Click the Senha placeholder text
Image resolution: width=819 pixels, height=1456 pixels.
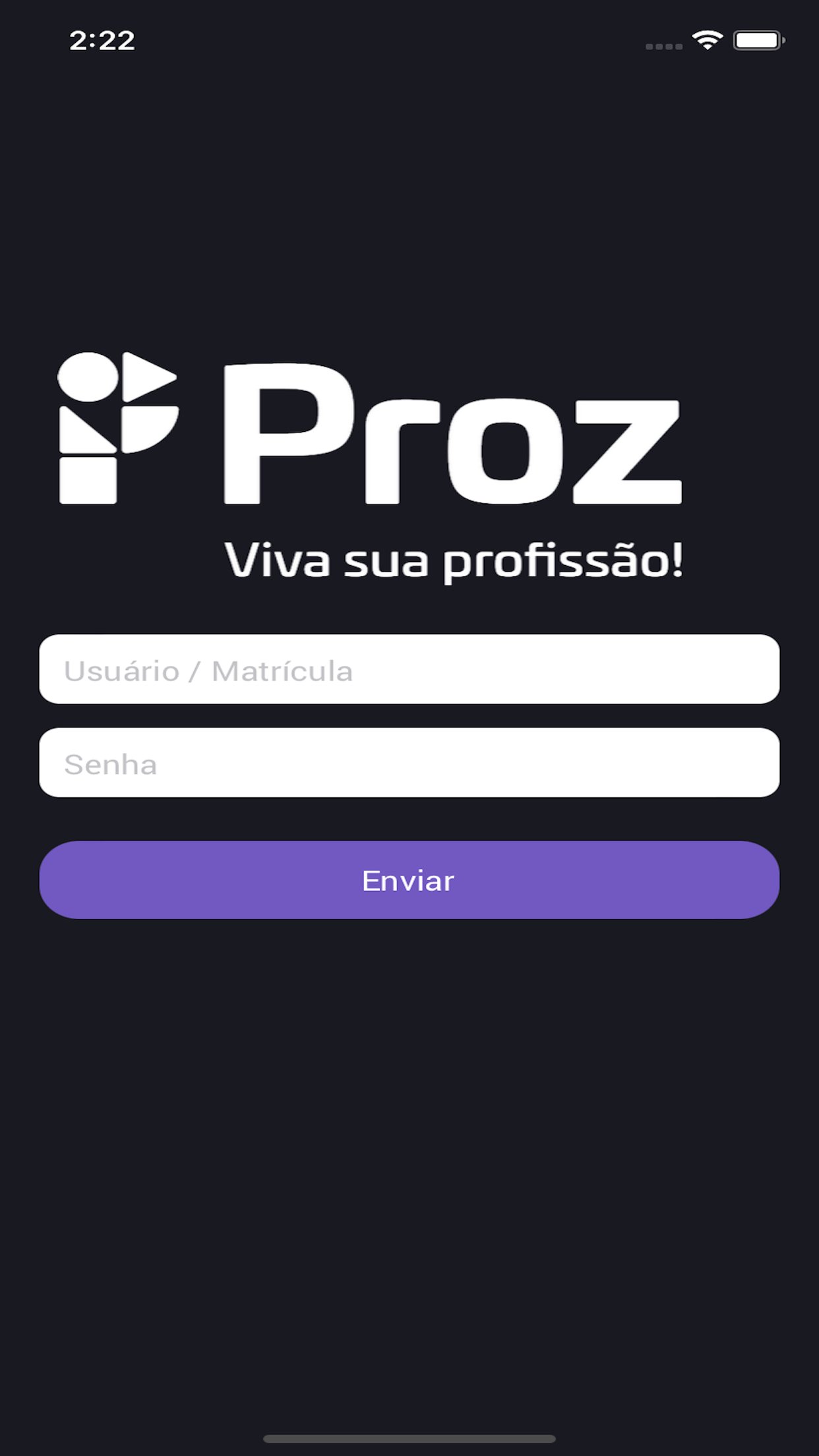pyautogui.click(x=110, y=765)
